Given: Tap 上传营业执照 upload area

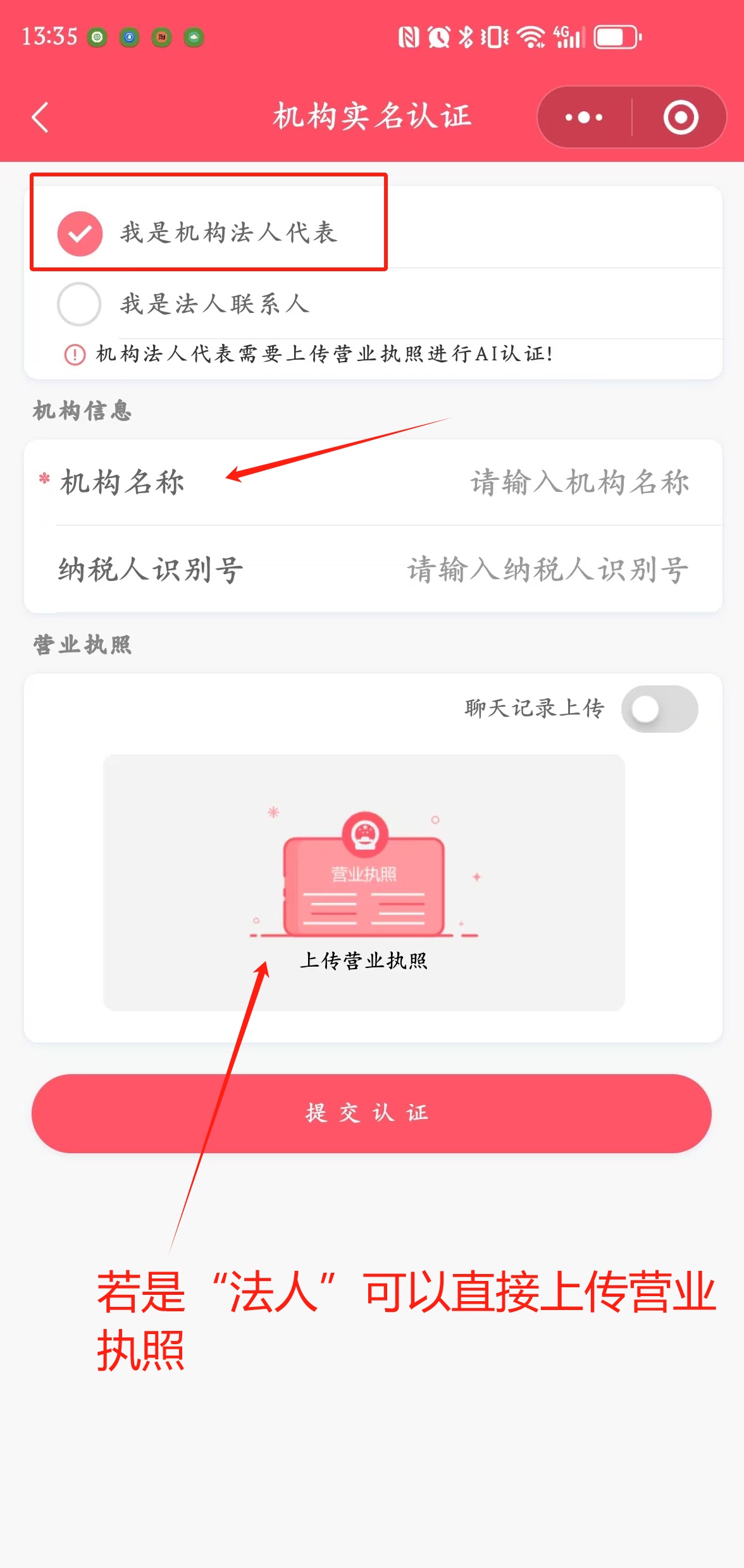Looking at the screenshot, I should [364, 882].
